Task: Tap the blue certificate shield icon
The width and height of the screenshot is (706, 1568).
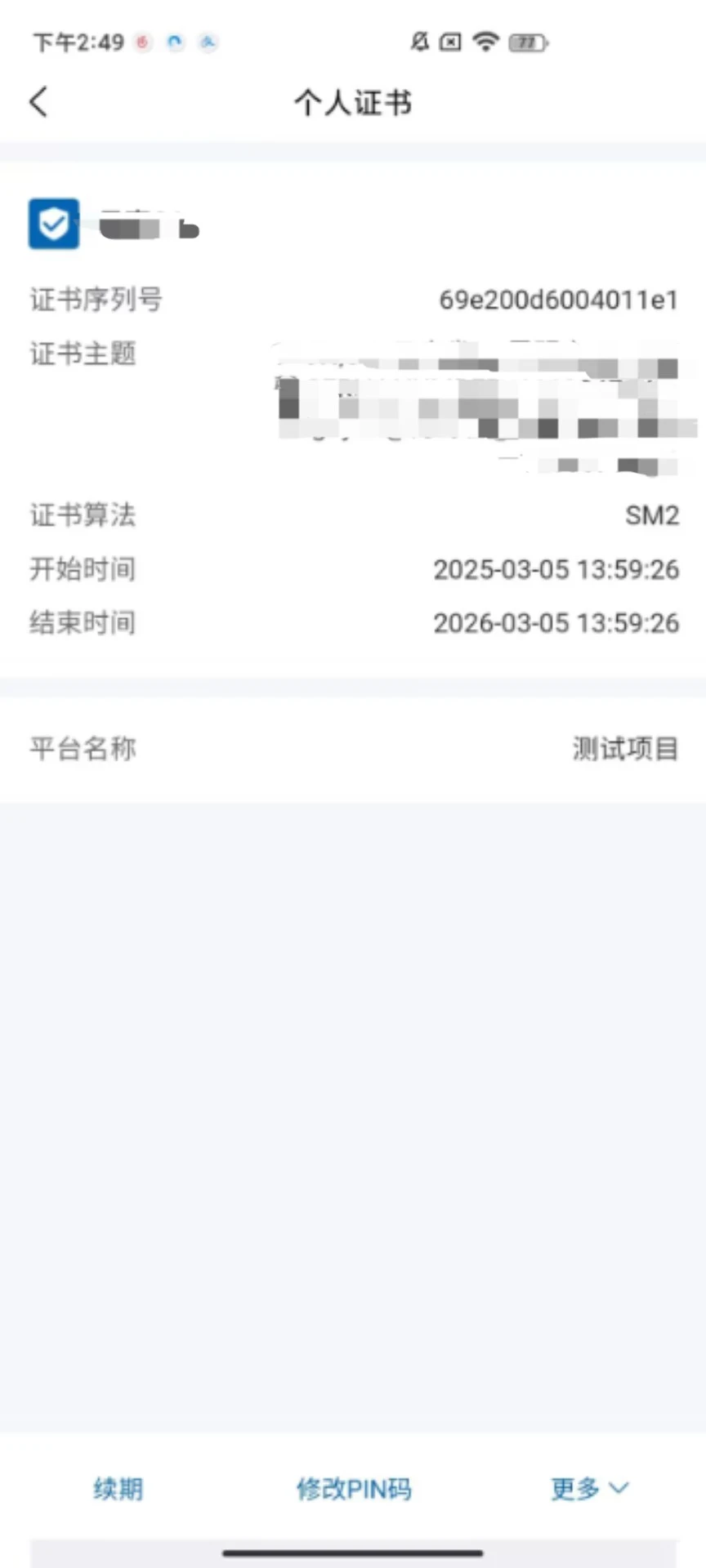Action: point(53,223)
